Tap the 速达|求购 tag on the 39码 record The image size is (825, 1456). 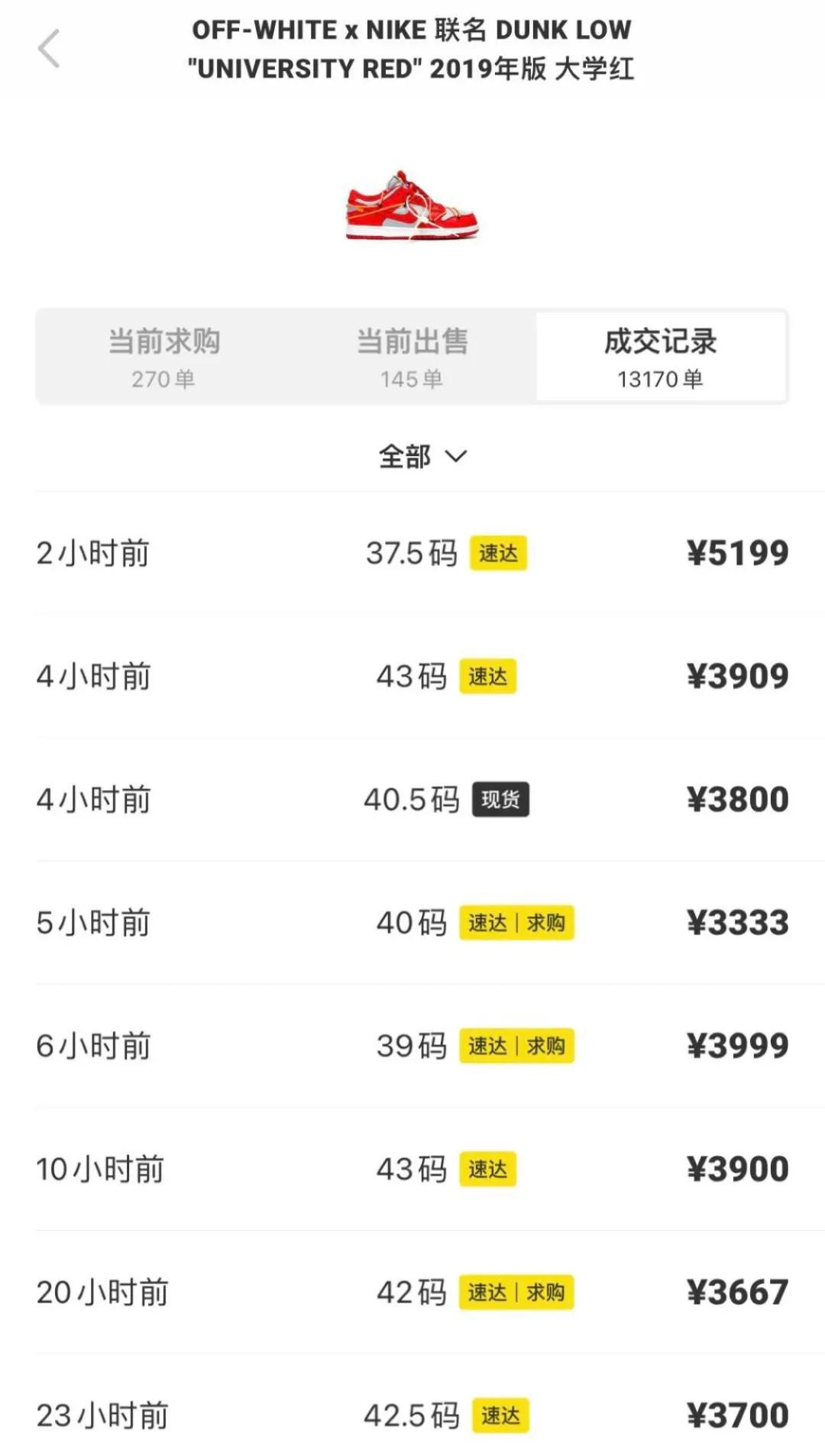516,1045
